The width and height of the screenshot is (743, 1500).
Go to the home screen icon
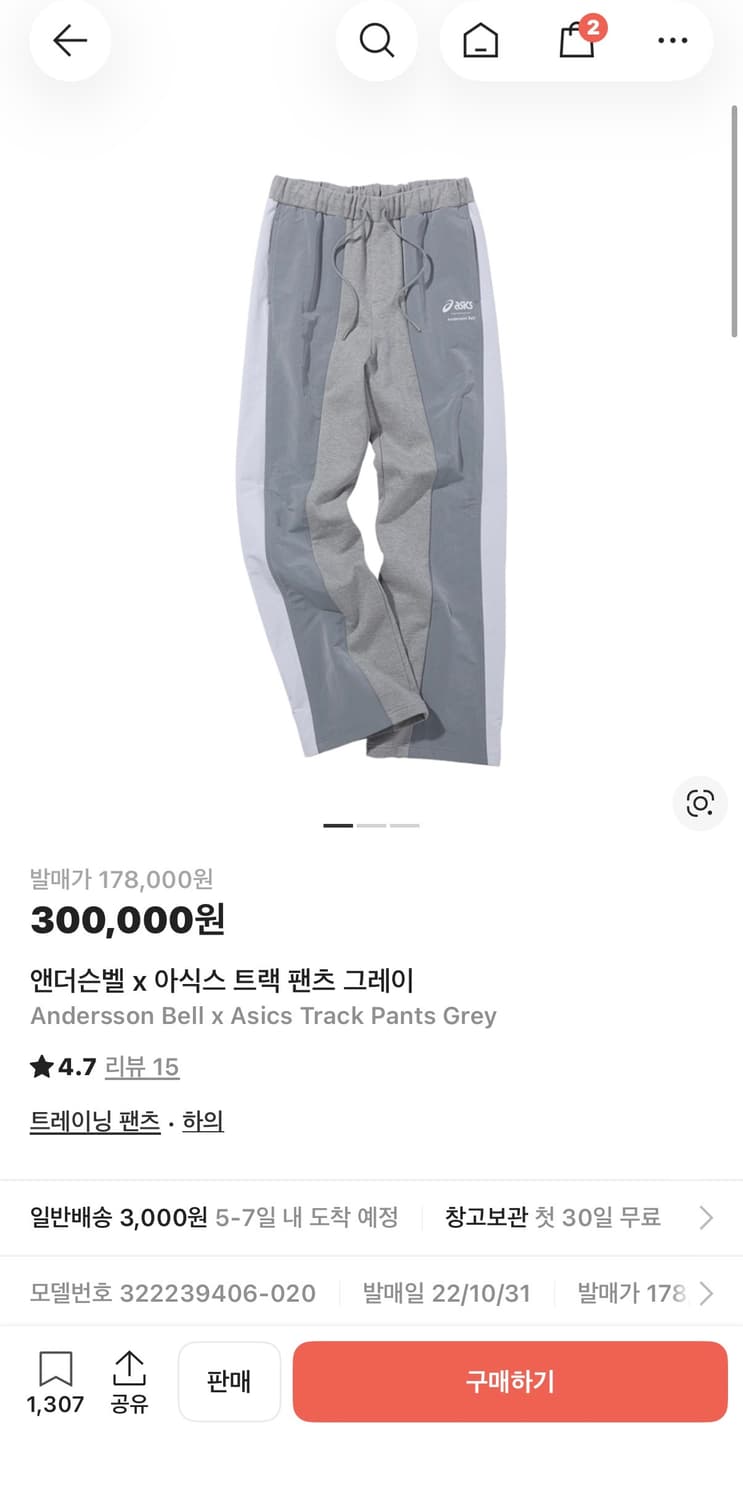click(x=481, y=40)
